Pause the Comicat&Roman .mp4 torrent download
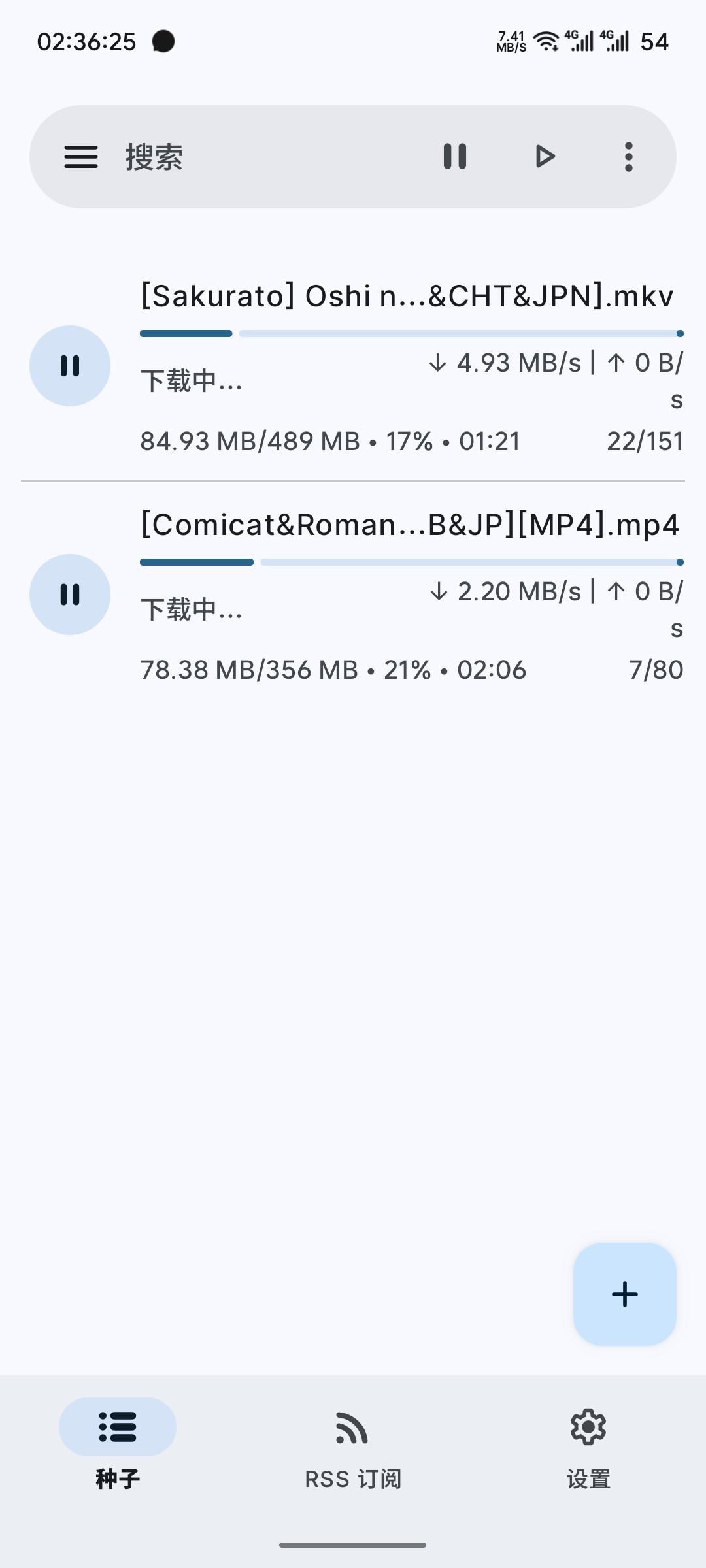 pyautogui.click(x=70, y=595)
